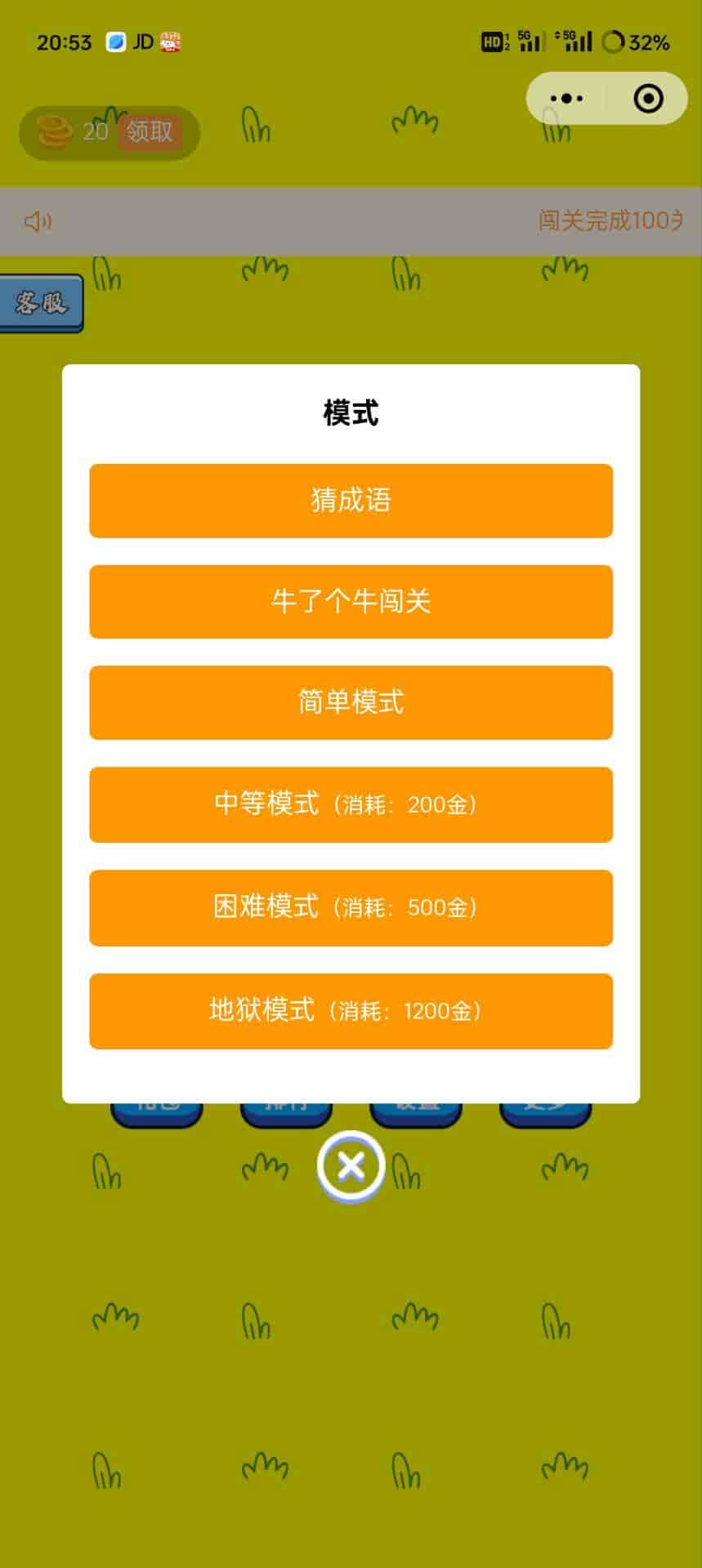The width and height of the screenshot is (702, 1568).
Task: Select 困难模式 costing 500 gold
Action: [x=351, y=907]
